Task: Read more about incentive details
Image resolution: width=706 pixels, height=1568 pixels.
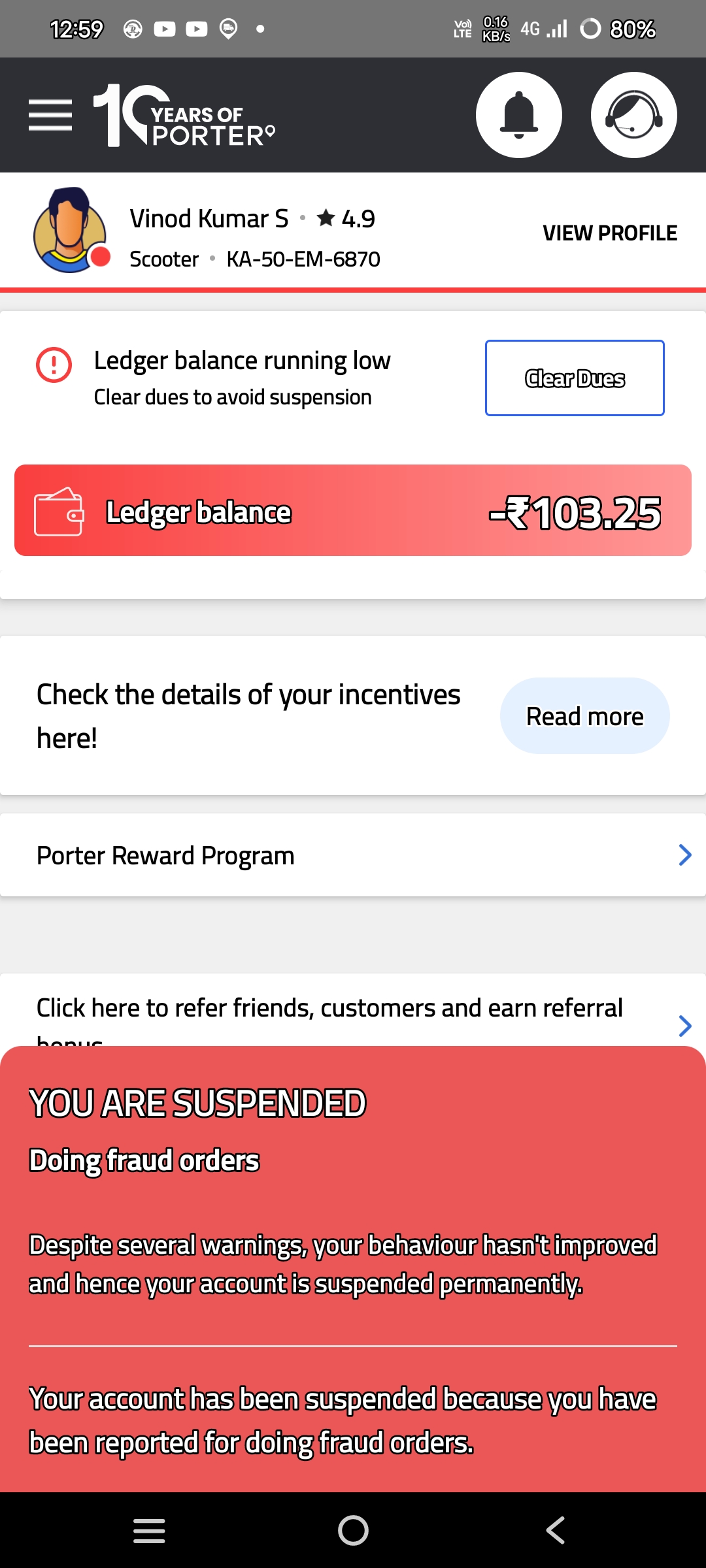Action: [584, 716]
